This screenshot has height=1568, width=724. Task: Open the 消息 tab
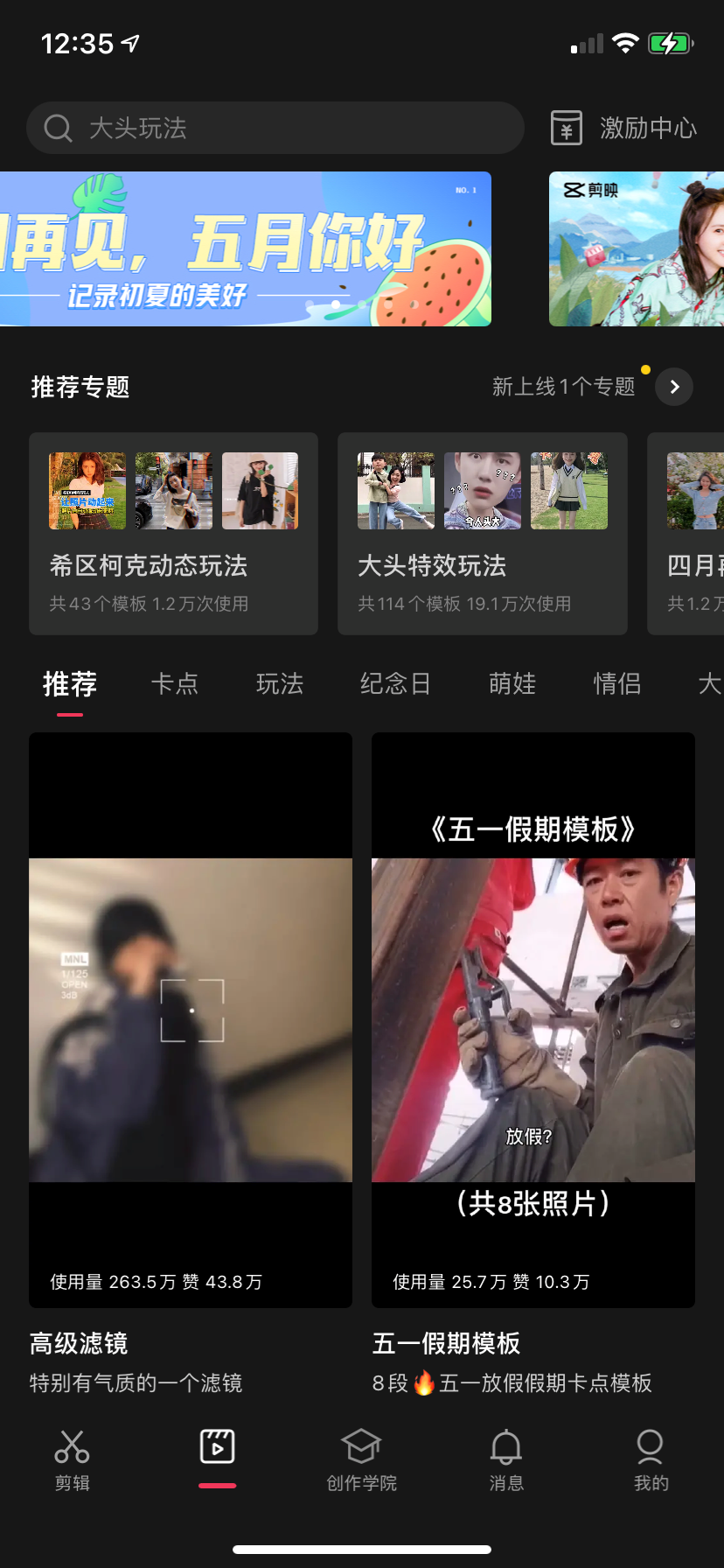click(506, 1459)
